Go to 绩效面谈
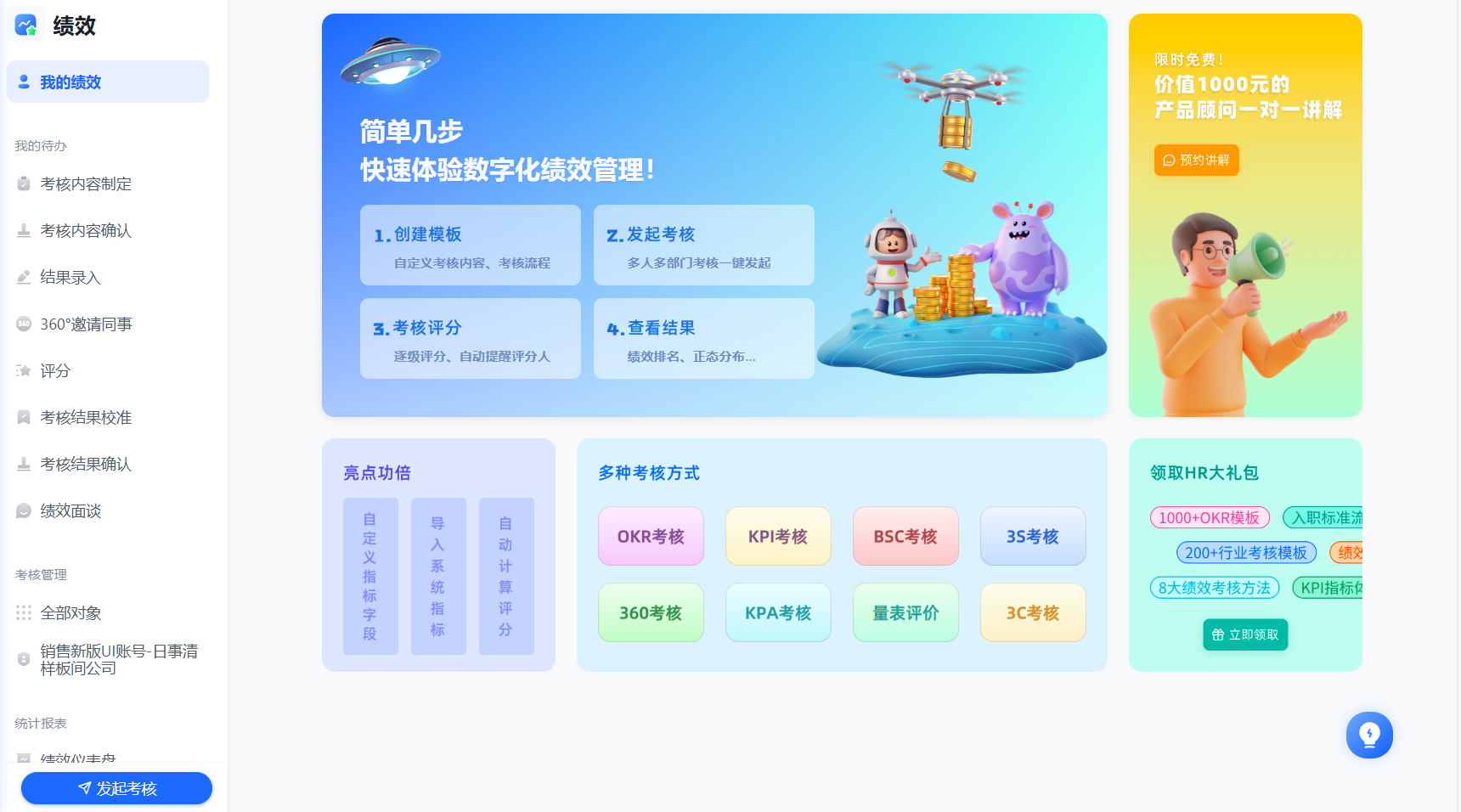Viewport: 1461px width, 812px height. (x=70, y=511)
